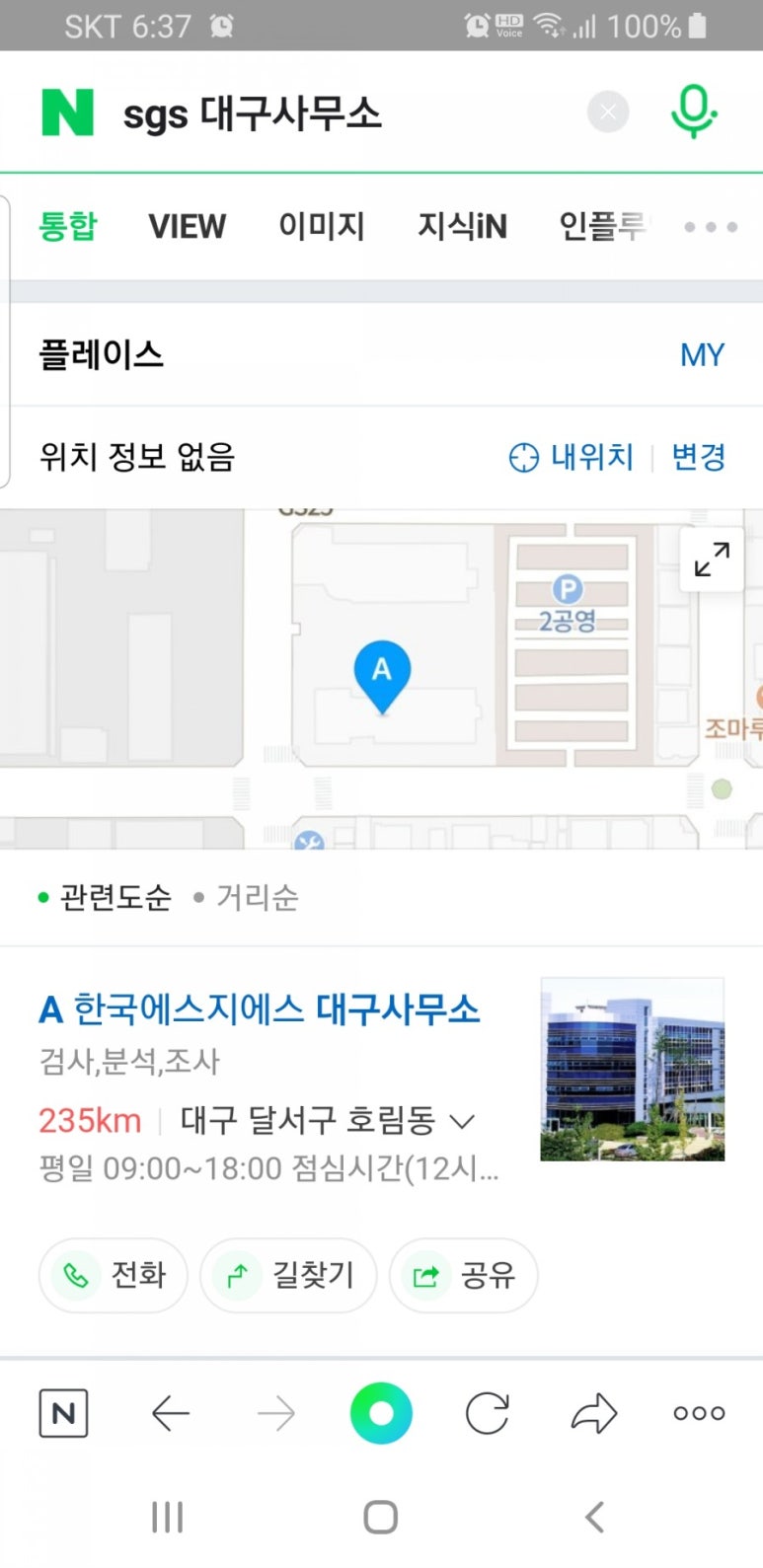This screenshot has width=763, height=1568.
Task: Share this place with 공유
Action: 464,1275
